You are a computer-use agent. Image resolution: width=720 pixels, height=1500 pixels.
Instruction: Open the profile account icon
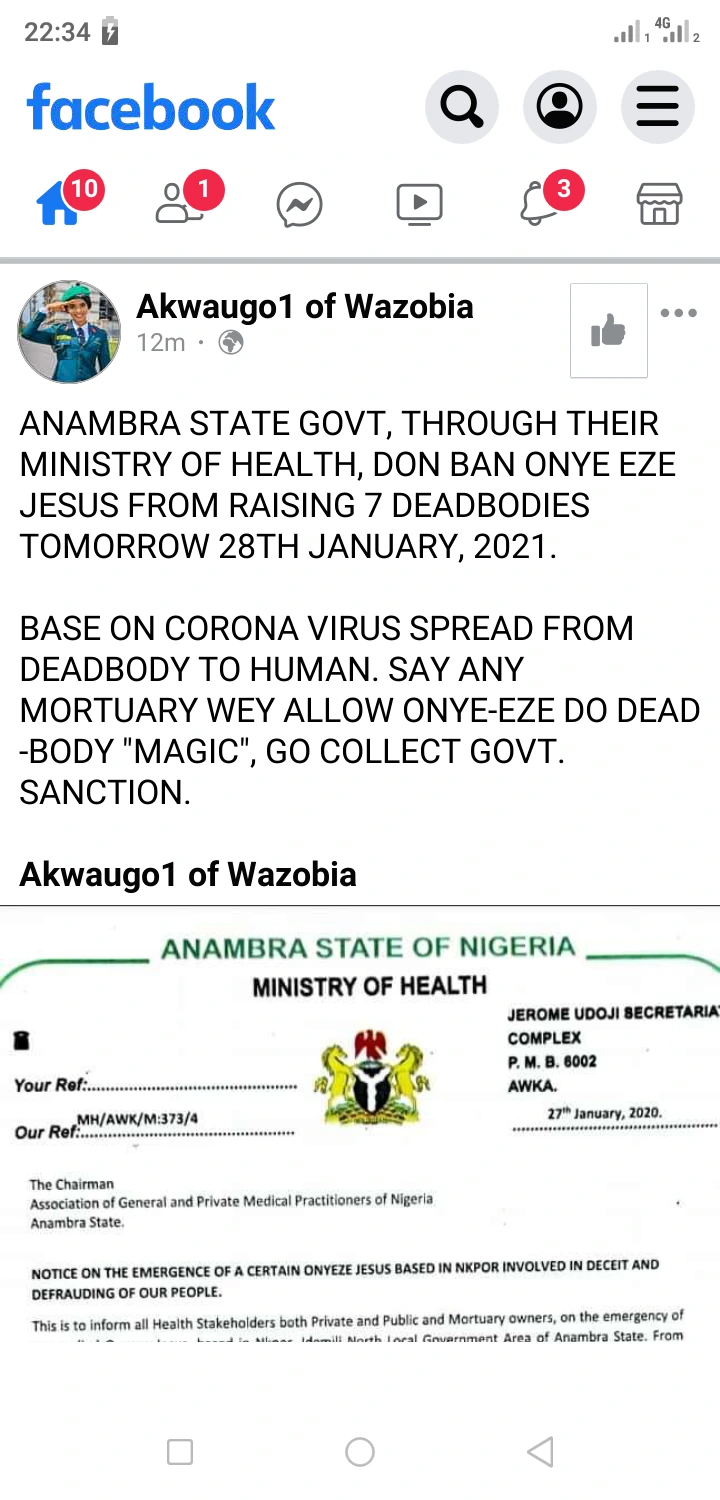coord(559,106)
